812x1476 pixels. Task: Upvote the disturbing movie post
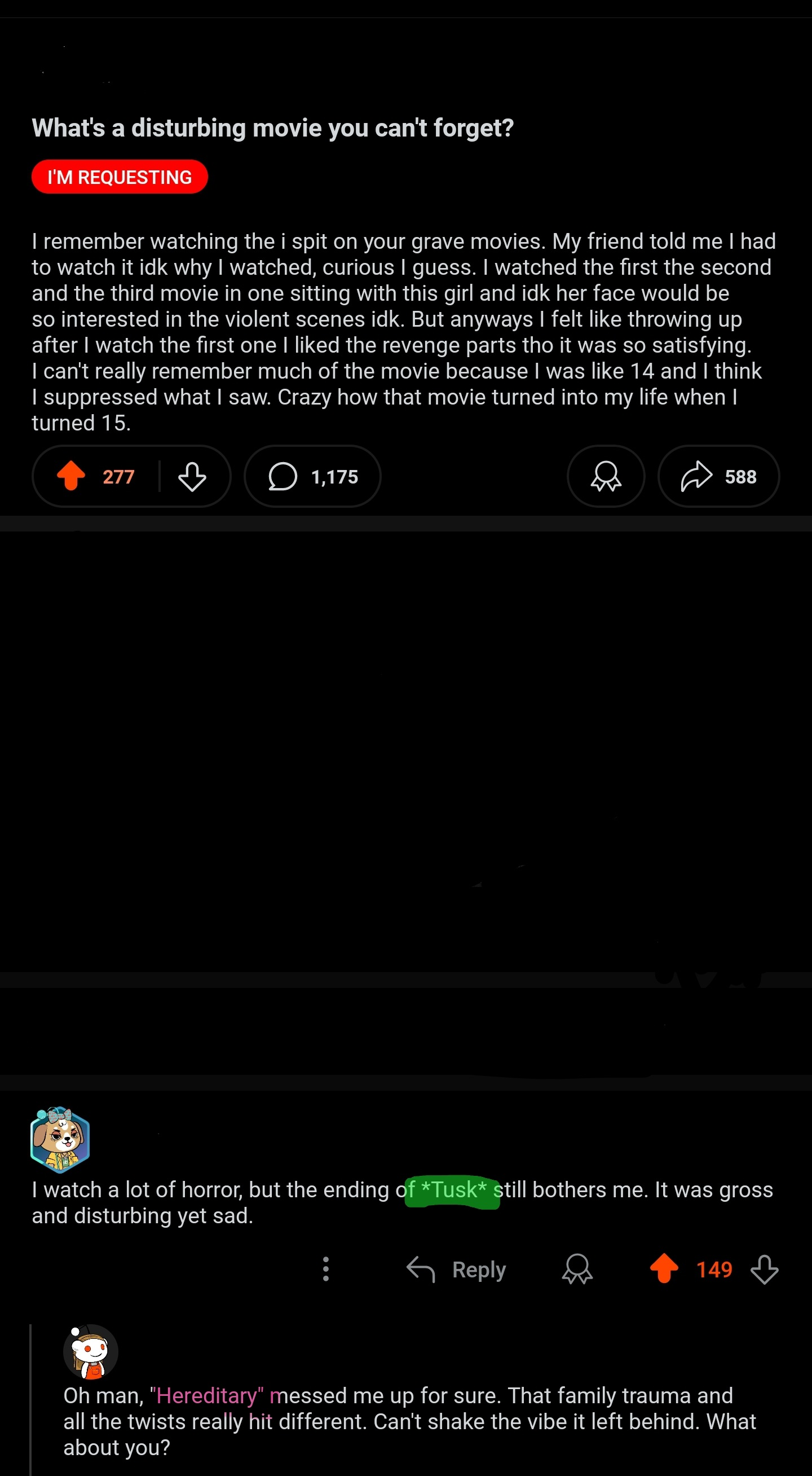71,476
